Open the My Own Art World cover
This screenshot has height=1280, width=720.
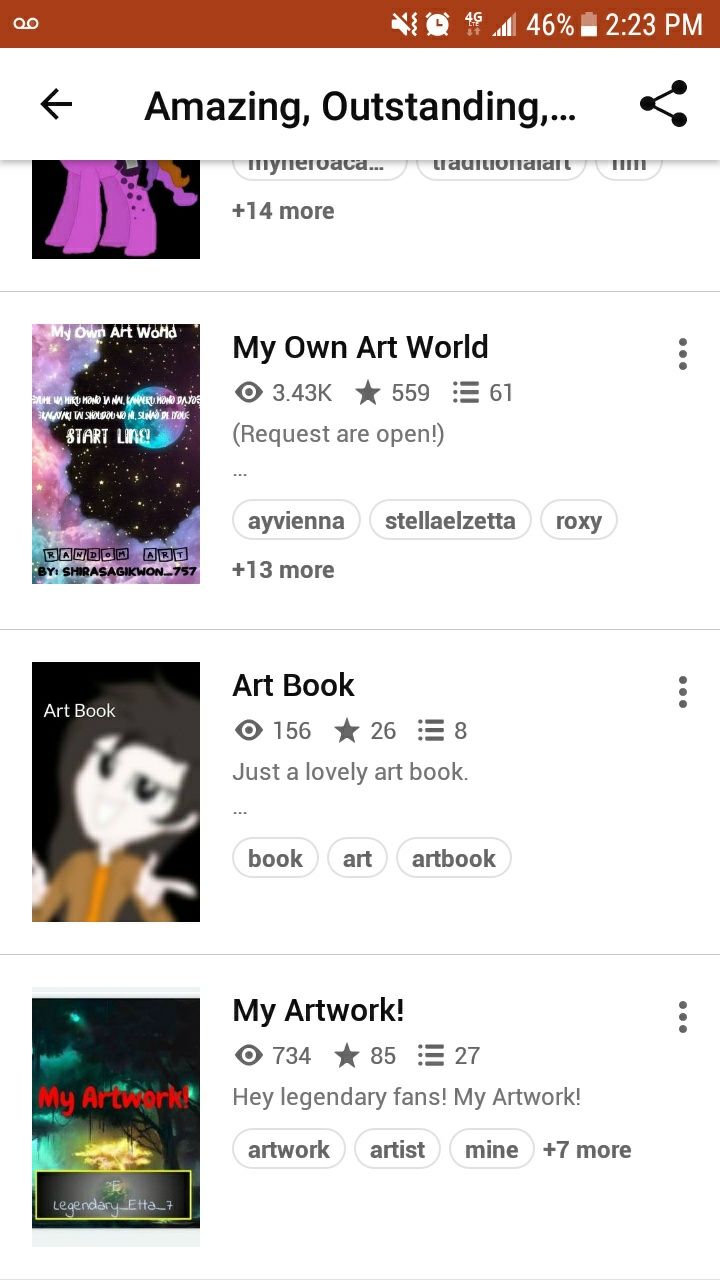[x=116, y=454]
